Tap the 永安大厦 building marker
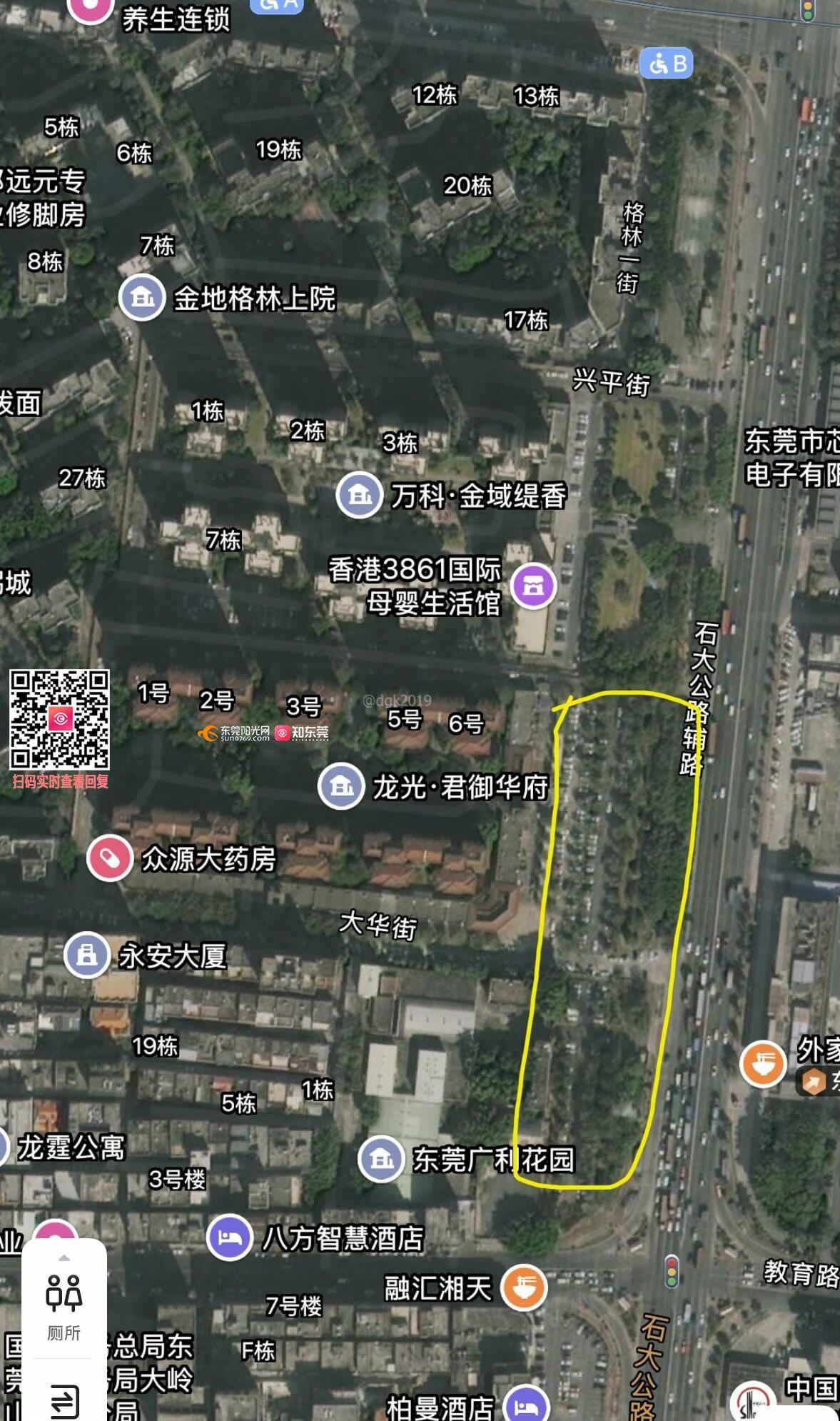840x1421 pixels. (87, 955)
